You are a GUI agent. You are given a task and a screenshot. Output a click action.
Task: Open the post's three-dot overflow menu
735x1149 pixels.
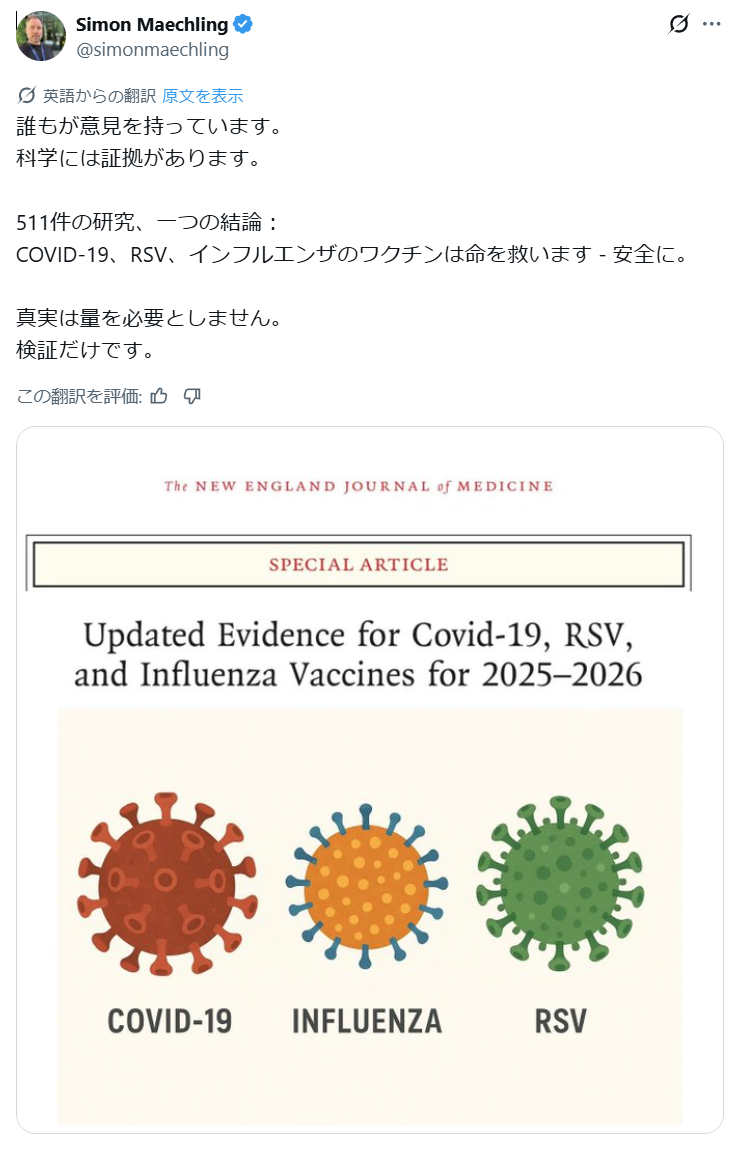[x=712, y=24]
